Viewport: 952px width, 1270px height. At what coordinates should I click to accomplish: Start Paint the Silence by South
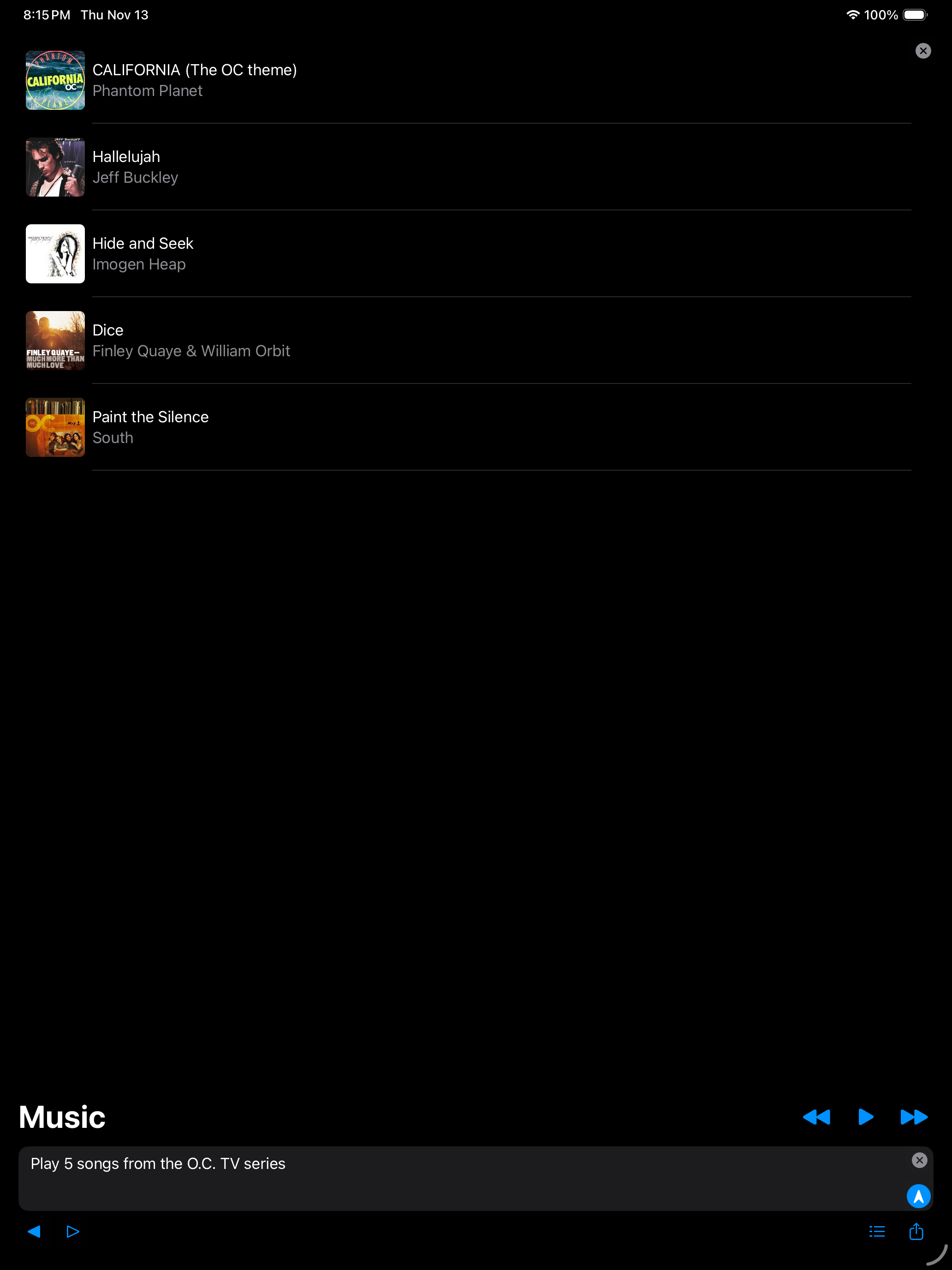[150, 427]
